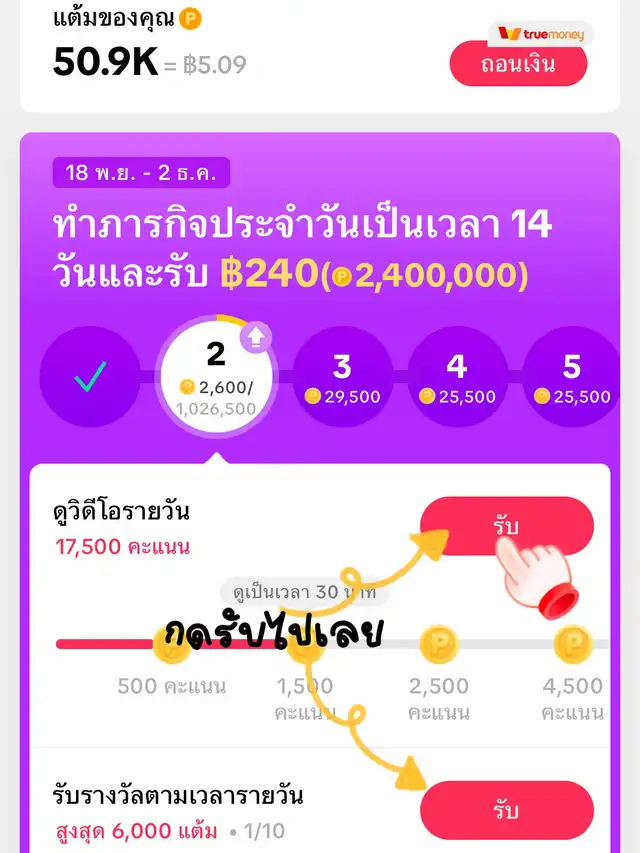
Task: Claim the ดูวิดีโอรายวัน reward with รับ
Action: pos(506,525)
